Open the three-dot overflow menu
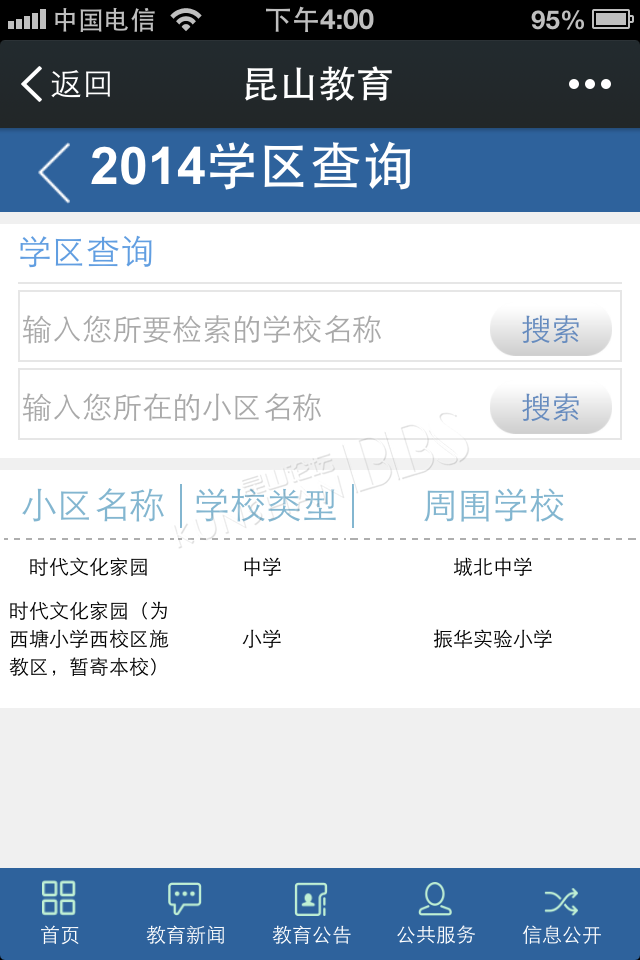Screen dimensions: 640x960 click(x=589, y=85)
